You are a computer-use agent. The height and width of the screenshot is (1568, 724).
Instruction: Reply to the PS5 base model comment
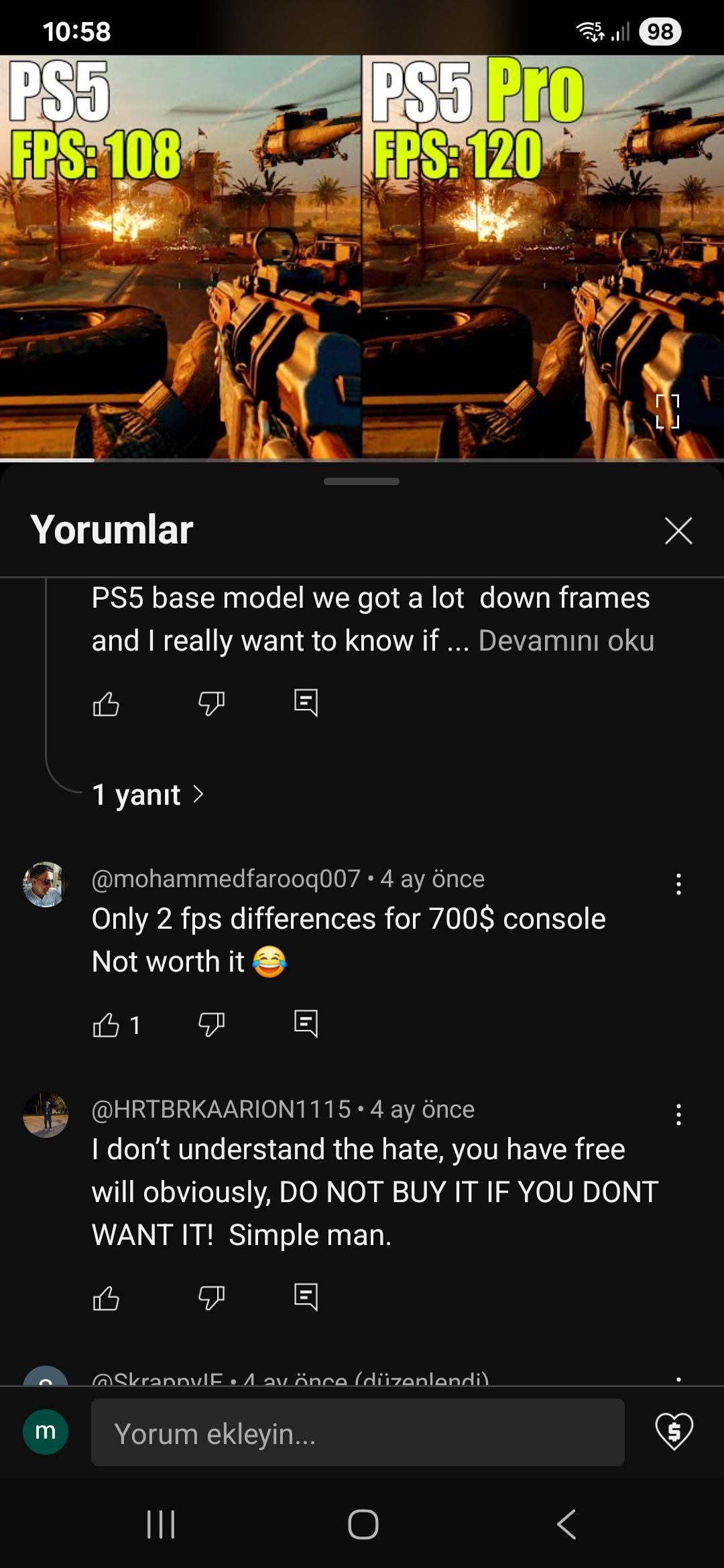[306, 702]
